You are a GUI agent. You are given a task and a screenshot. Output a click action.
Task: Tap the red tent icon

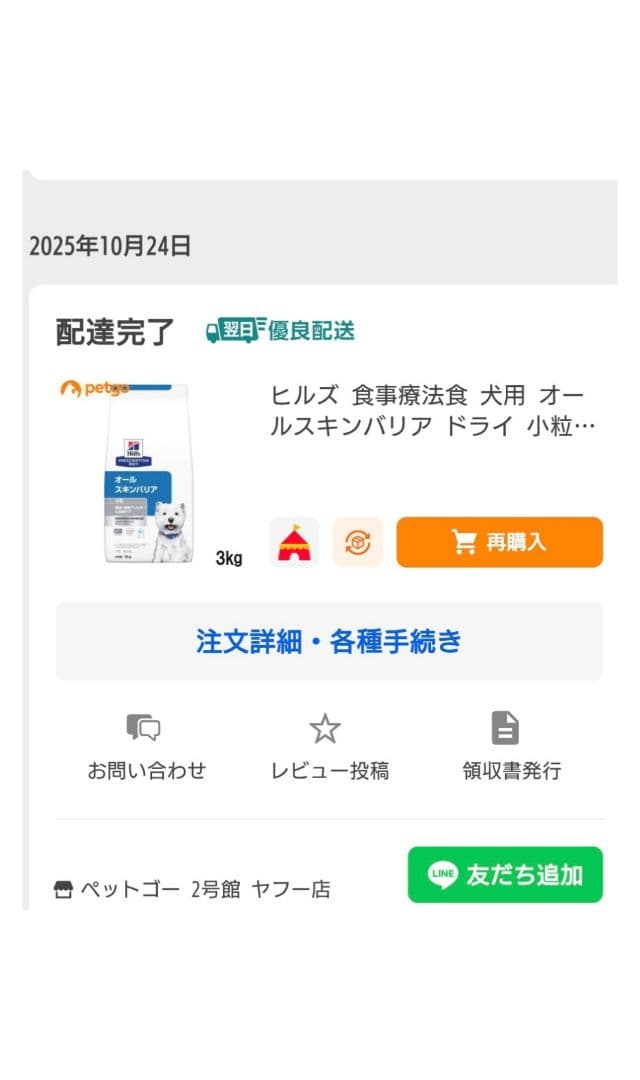click(x=294, y=542)
